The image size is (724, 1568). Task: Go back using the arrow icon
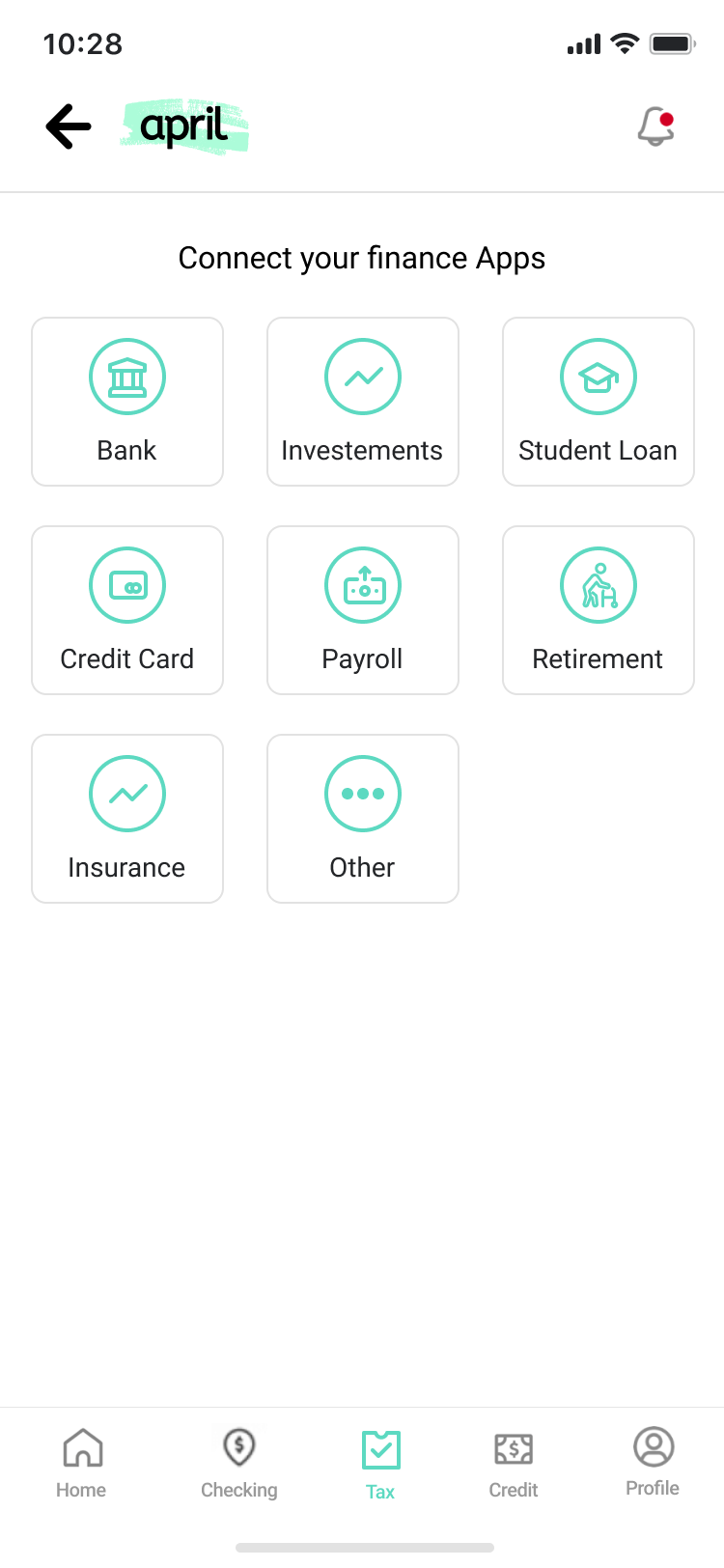coord(69,126)
